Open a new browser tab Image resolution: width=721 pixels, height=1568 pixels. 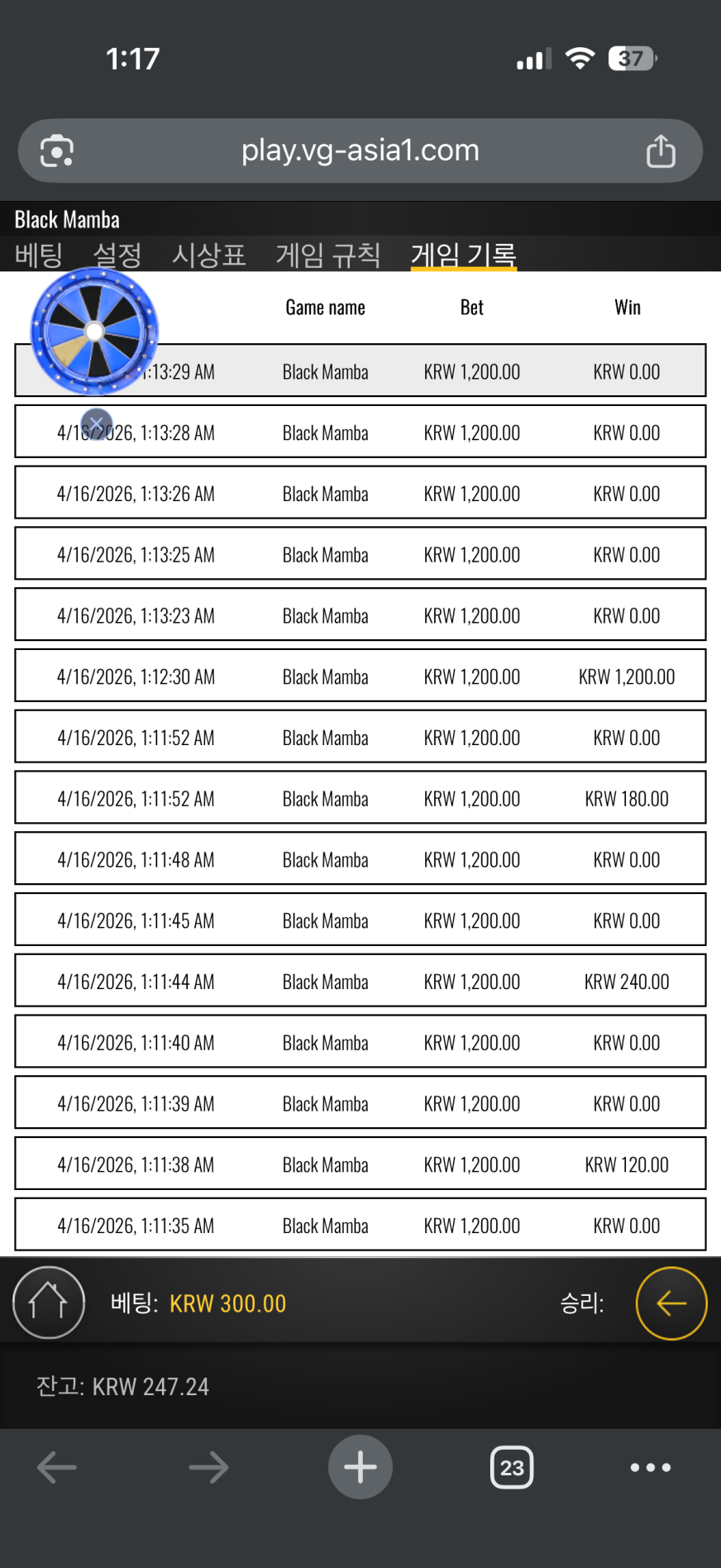[360, 1468]
